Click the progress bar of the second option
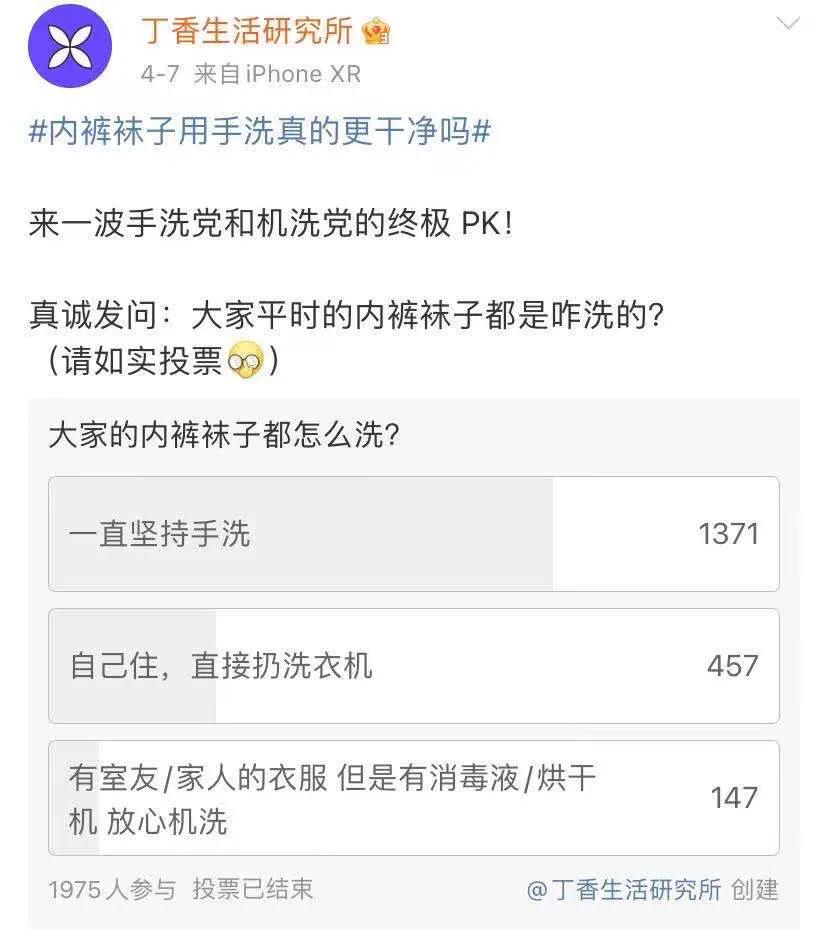The height and width of the screenshot is (932, 828). click(x=130, y=665)
